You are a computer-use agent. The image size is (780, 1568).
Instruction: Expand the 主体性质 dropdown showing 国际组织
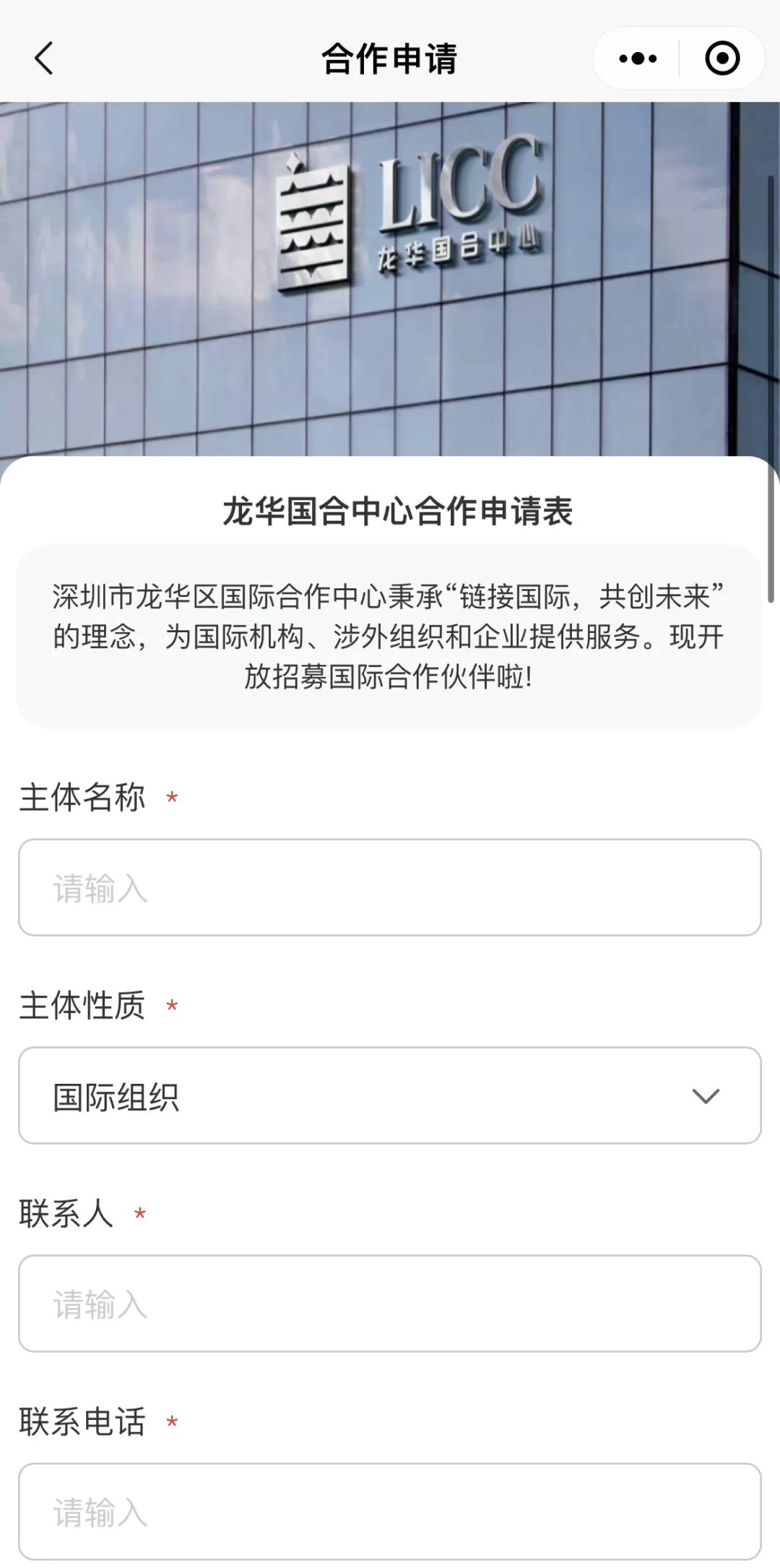(390, 1095)
